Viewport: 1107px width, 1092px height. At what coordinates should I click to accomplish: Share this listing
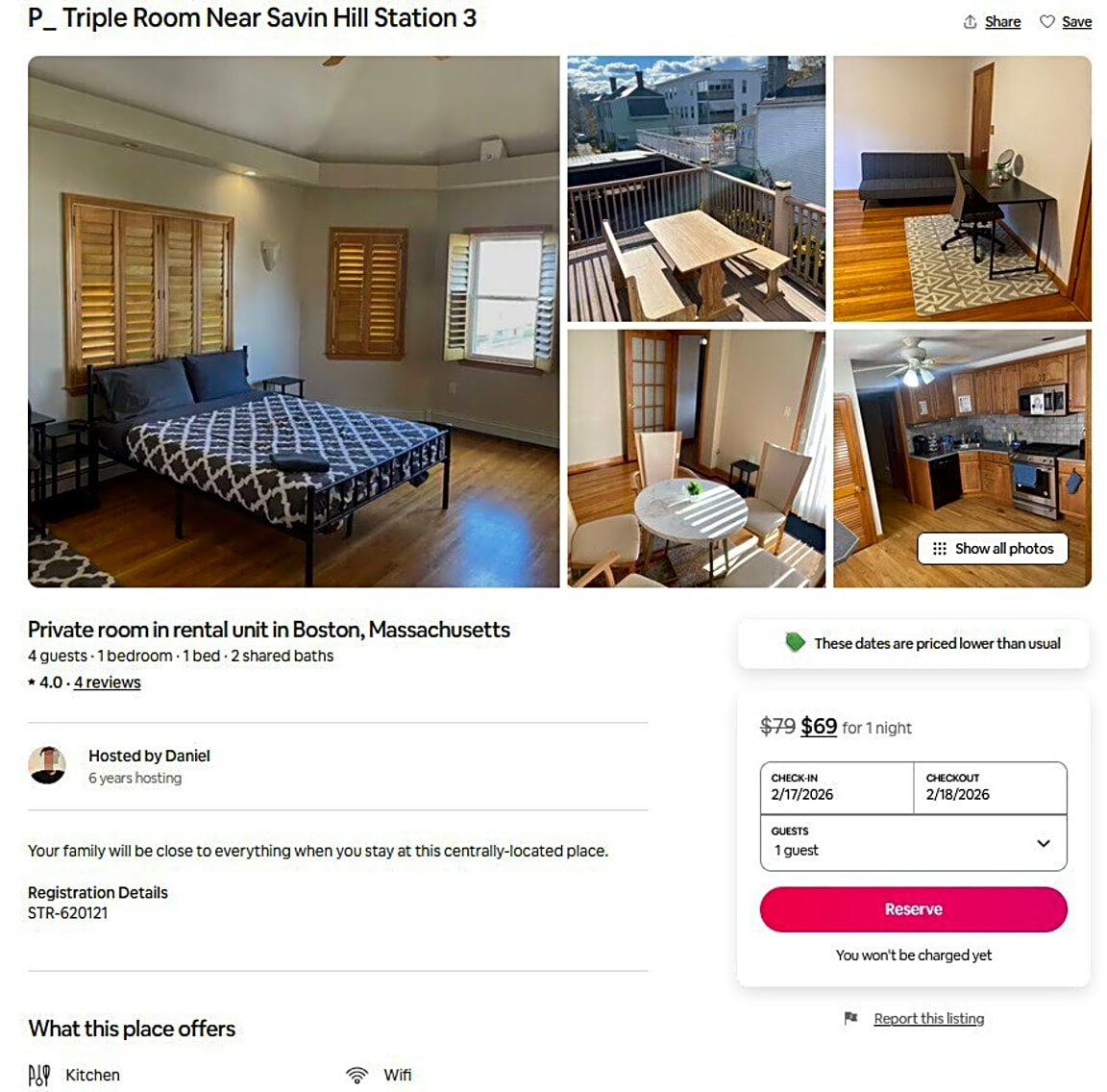click(992, 21)
